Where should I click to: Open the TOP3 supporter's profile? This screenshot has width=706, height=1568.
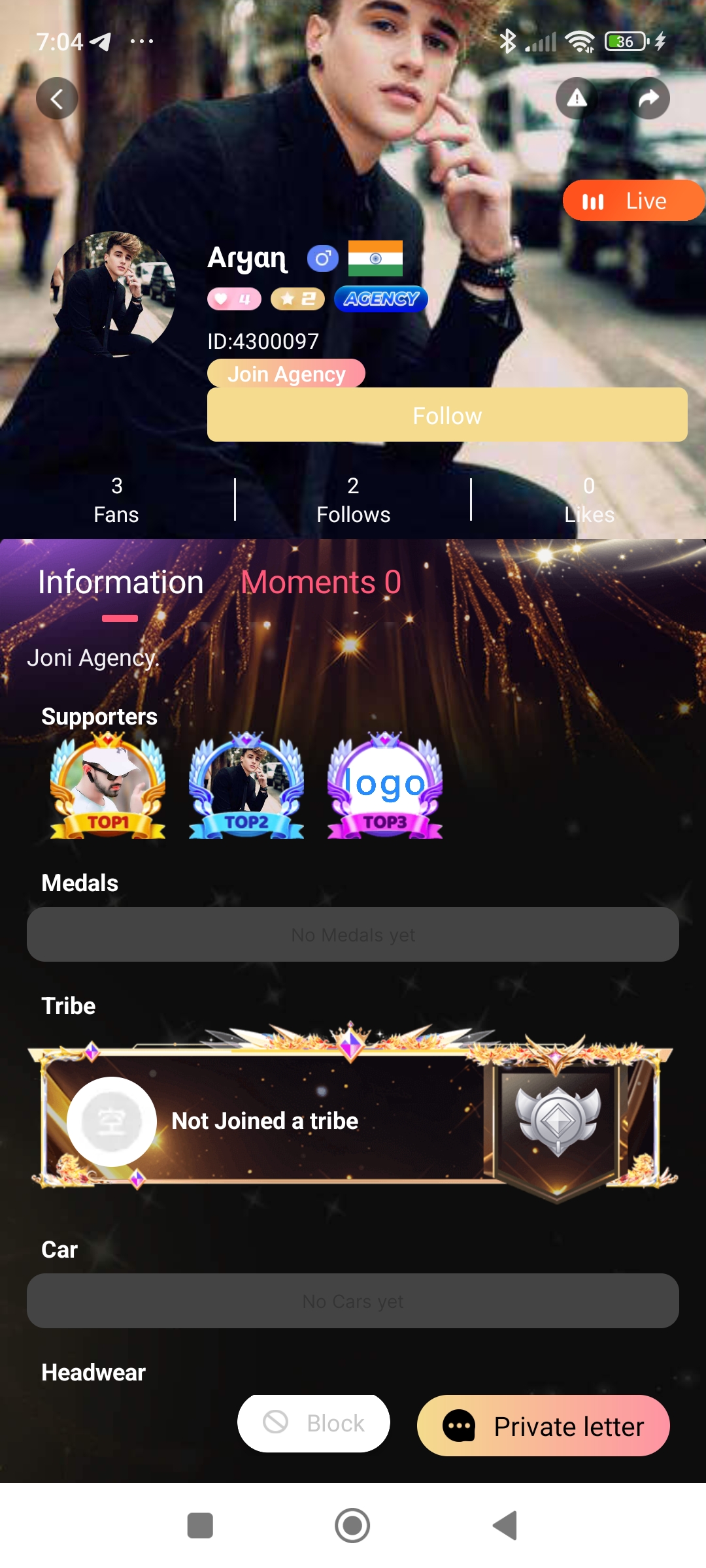[385, 786]
